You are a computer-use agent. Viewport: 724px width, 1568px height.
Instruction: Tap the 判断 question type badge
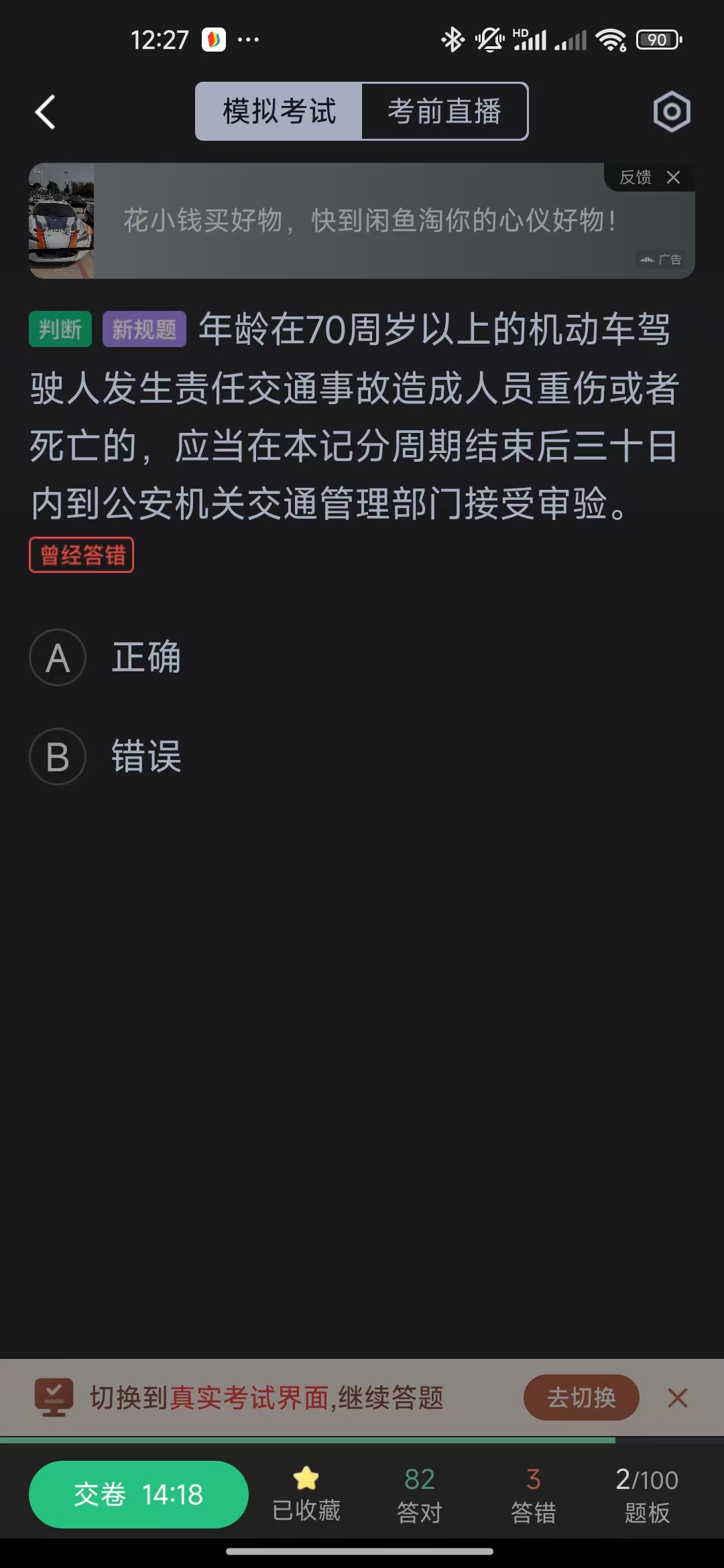(x=60, y=330)
